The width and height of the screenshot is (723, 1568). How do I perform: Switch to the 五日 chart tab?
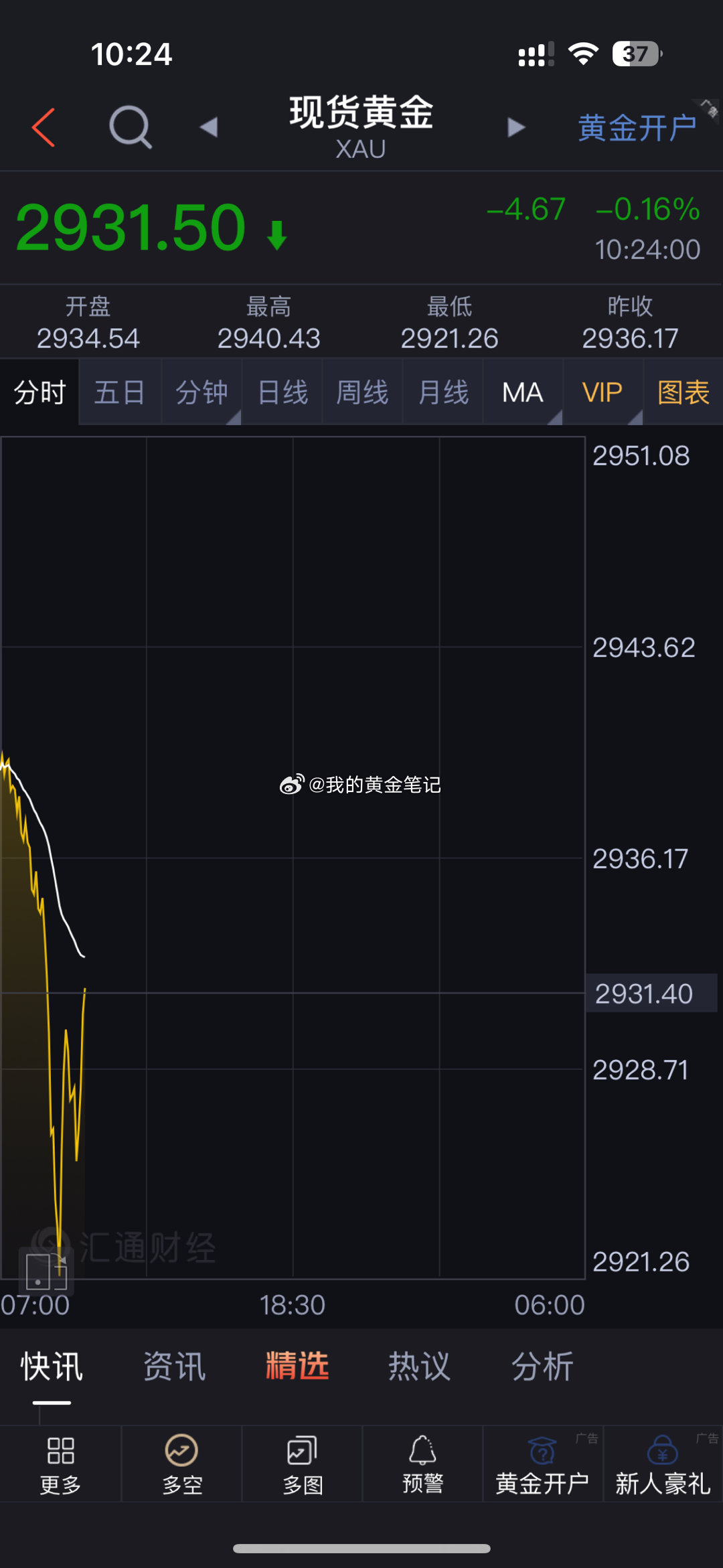coord(120,392)
